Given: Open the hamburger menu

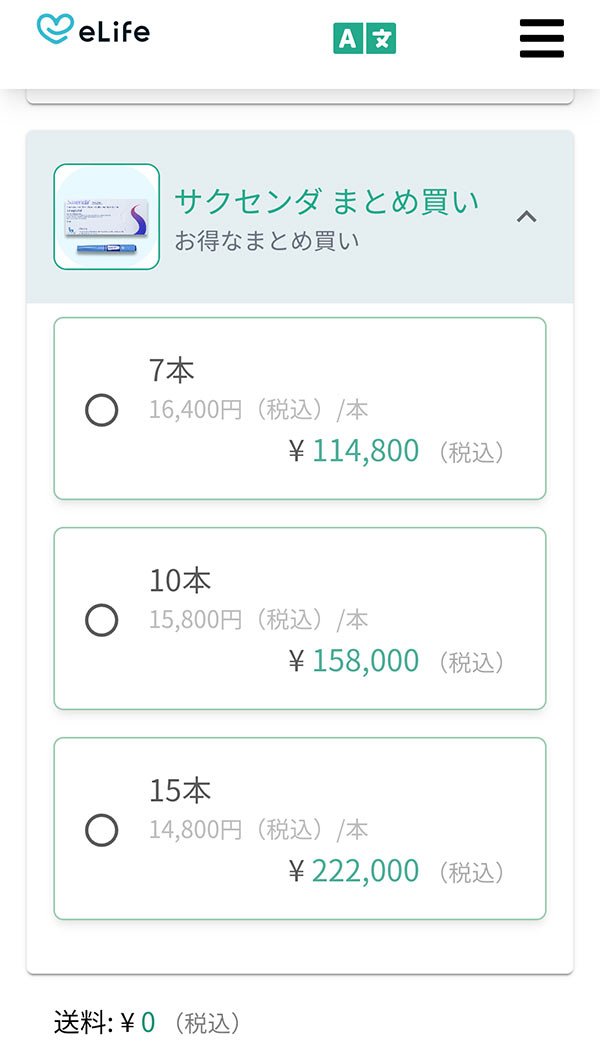Looking at the screenshot, I should tap(541, 38).
